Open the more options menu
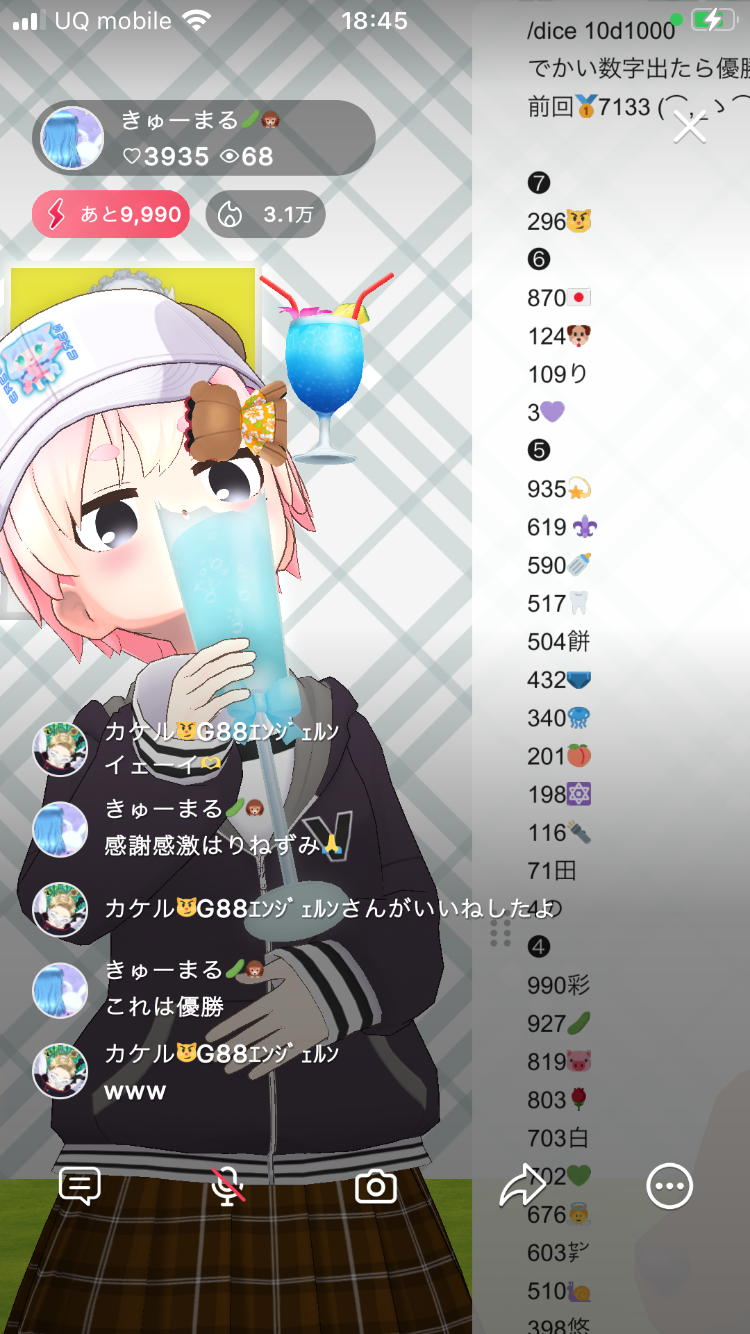Screen dimensions: 750x1334 click(x=669, y=1187)
